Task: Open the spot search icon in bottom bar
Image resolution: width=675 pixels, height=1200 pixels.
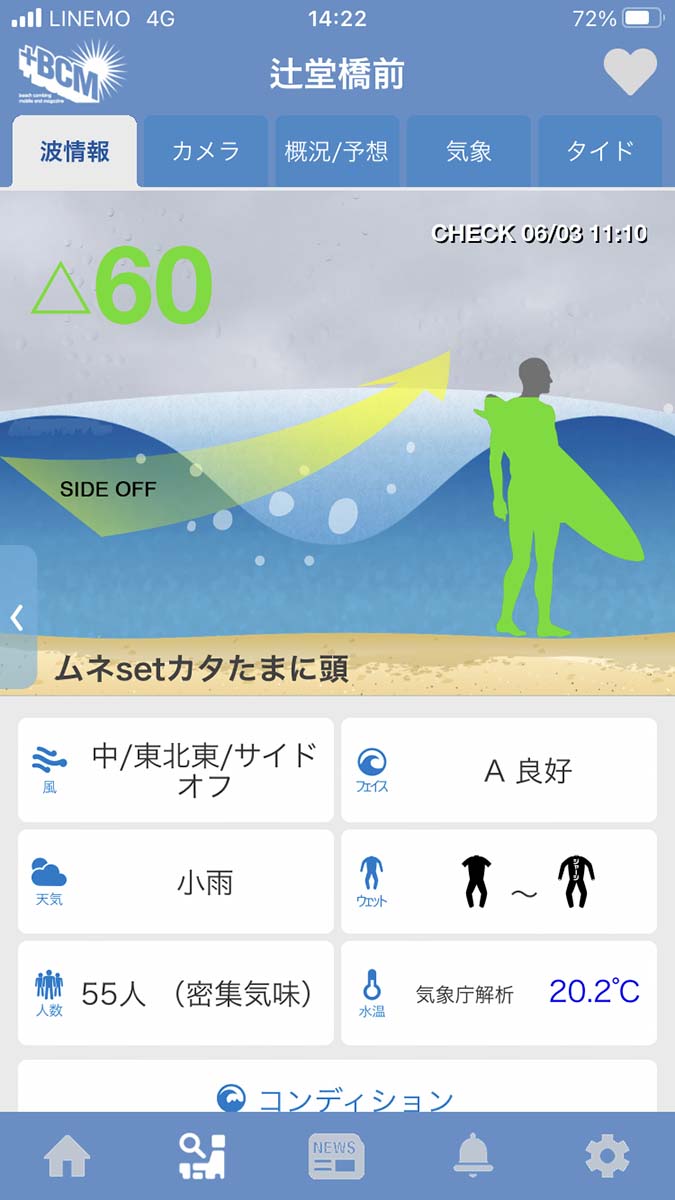Action: point(202,1156)
